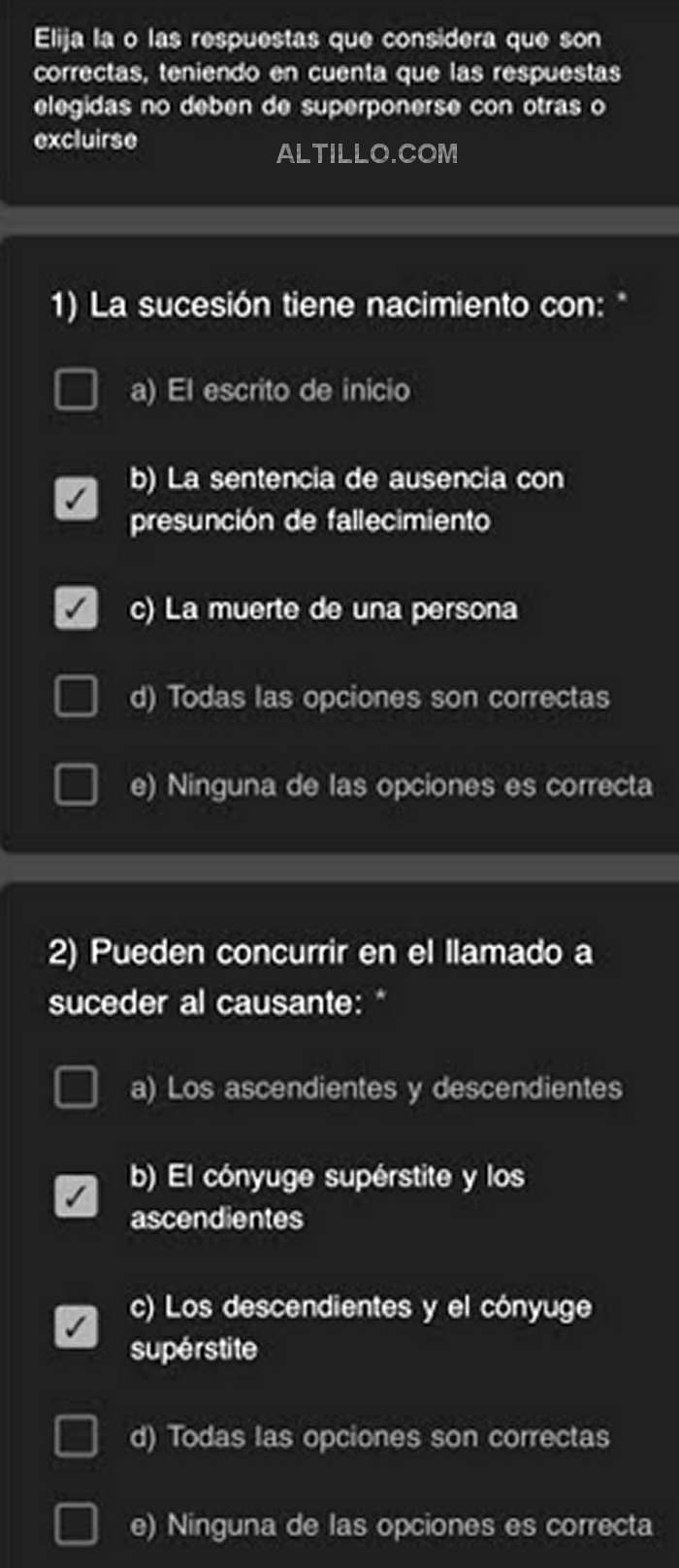Uncheck 'El cónyuge supérstite y los ascendientes'
Viewport: 679px width, 1568px height.
click(76, 1196)
